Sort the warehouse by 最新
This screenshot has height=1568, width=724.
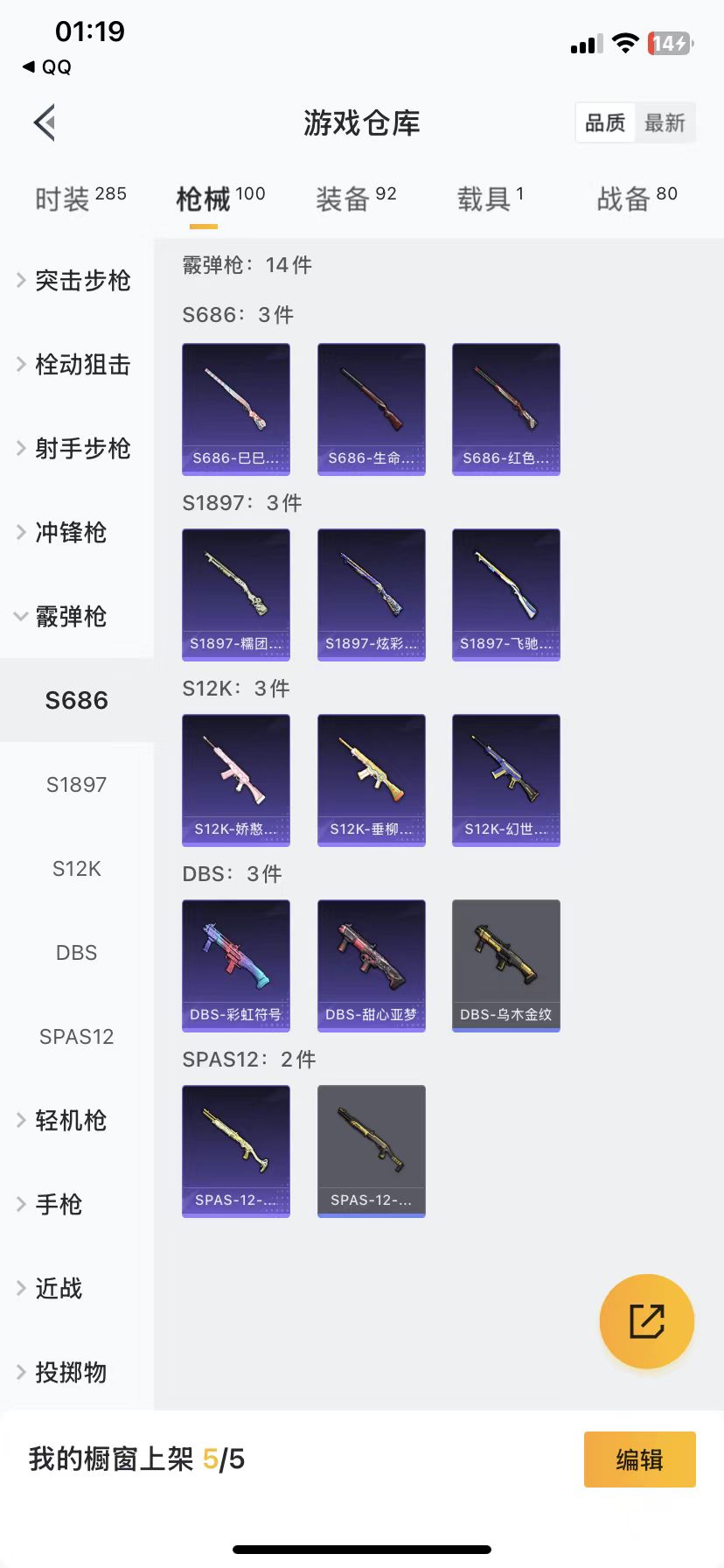click(x=665, y=122)
